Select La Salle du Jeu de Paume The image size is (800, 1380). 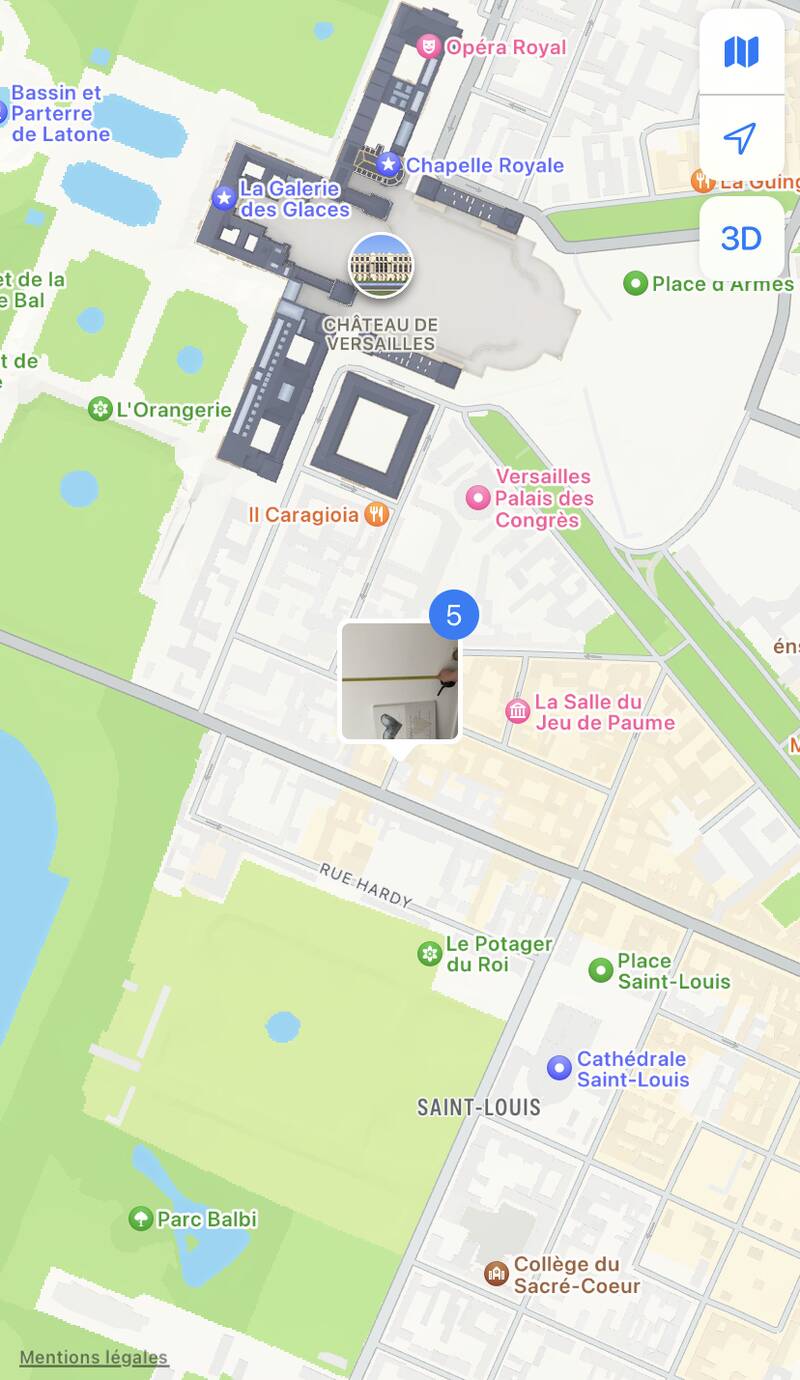tap(518, 711)
